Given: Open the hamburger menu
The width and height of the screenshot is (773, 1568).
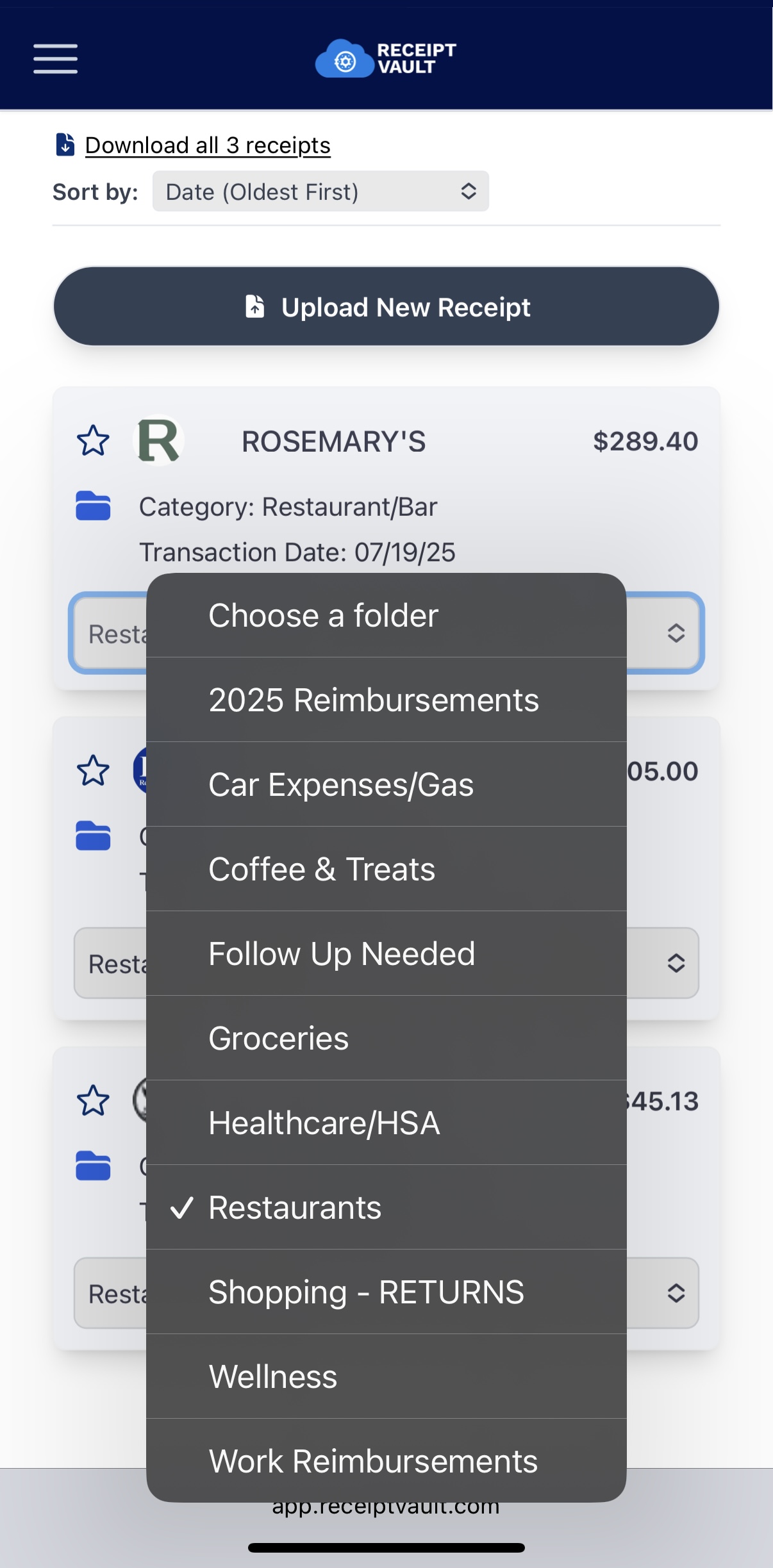Looking at the screenshot, I should click(56, 59).
